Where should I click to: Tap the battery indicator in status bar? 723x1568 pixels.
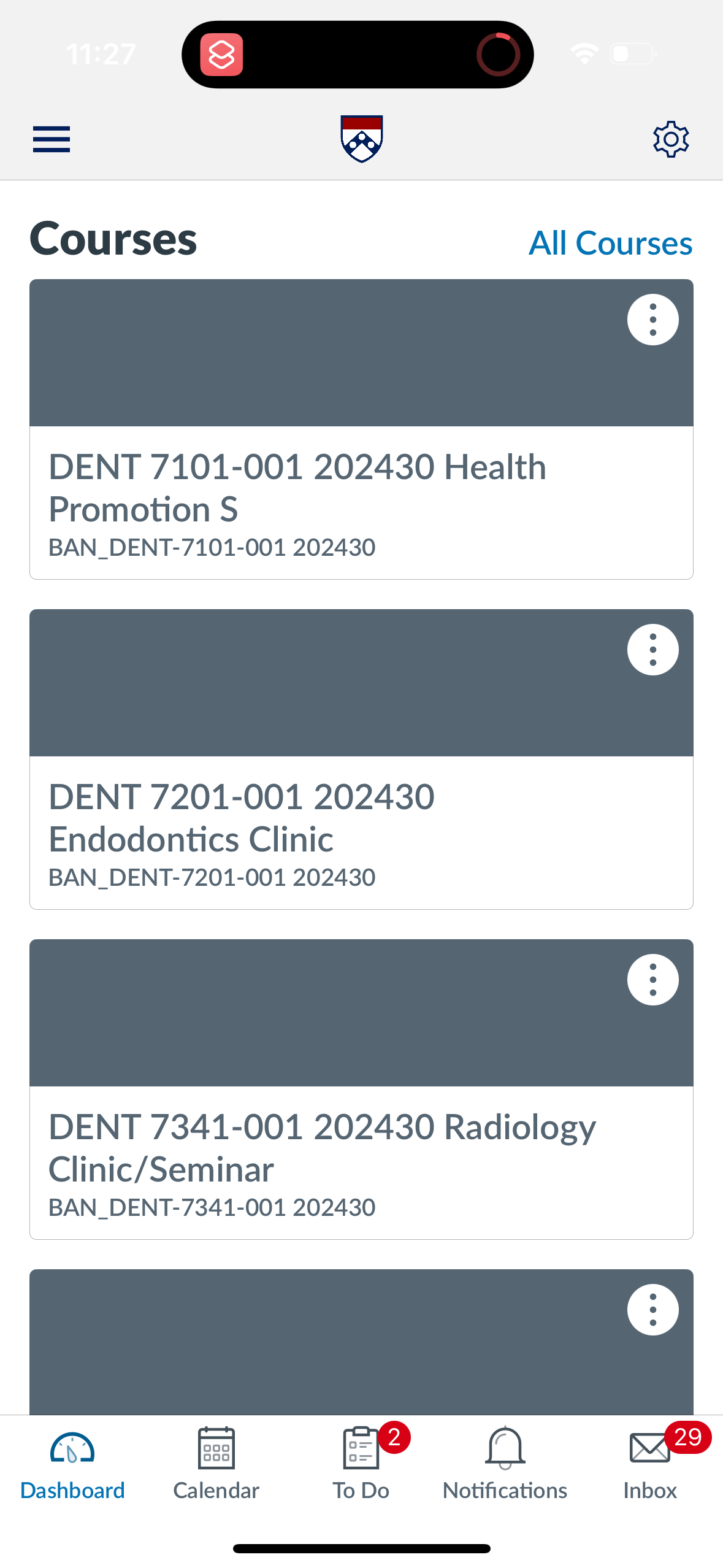coord(630,54)
